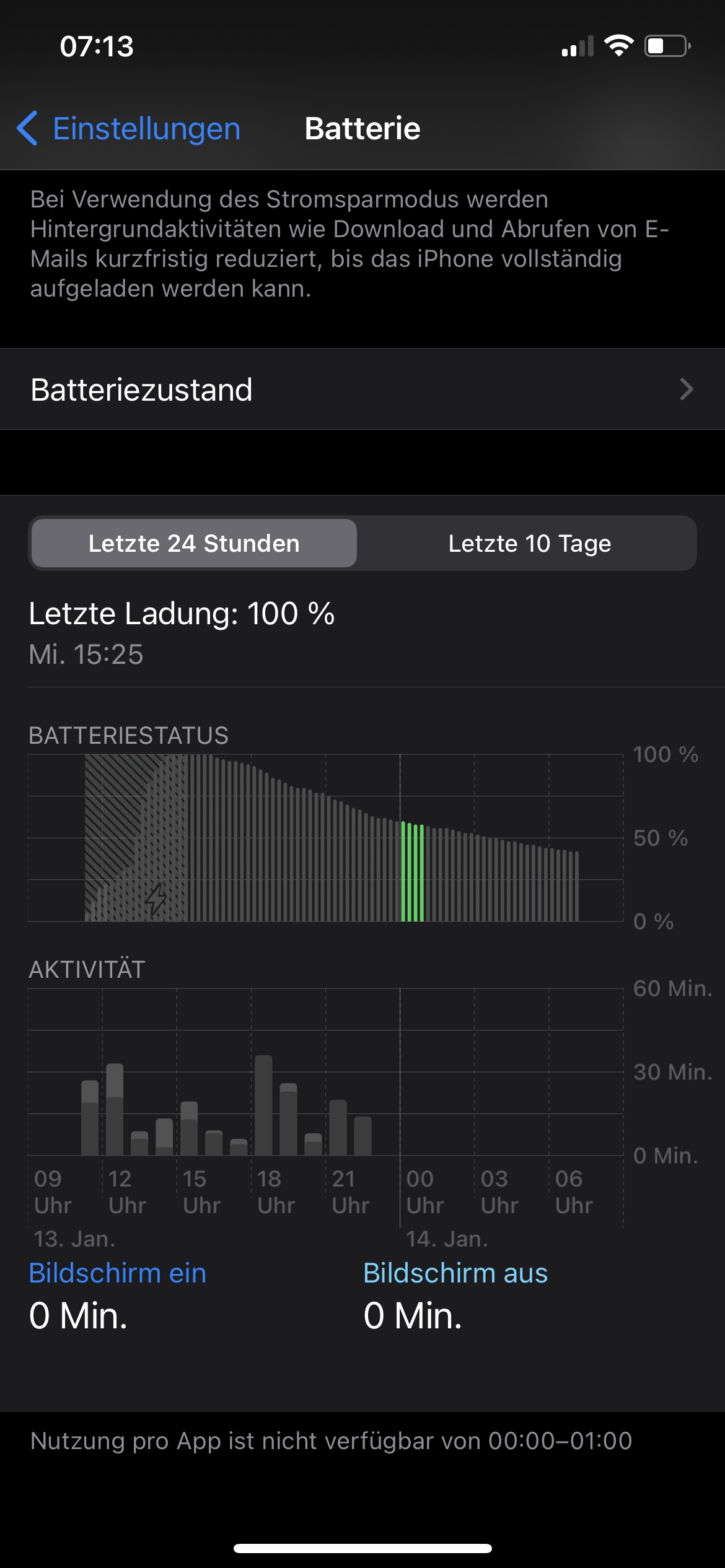
Task: Switch to Letzte 10 Tage
Action: coord(529,544)
